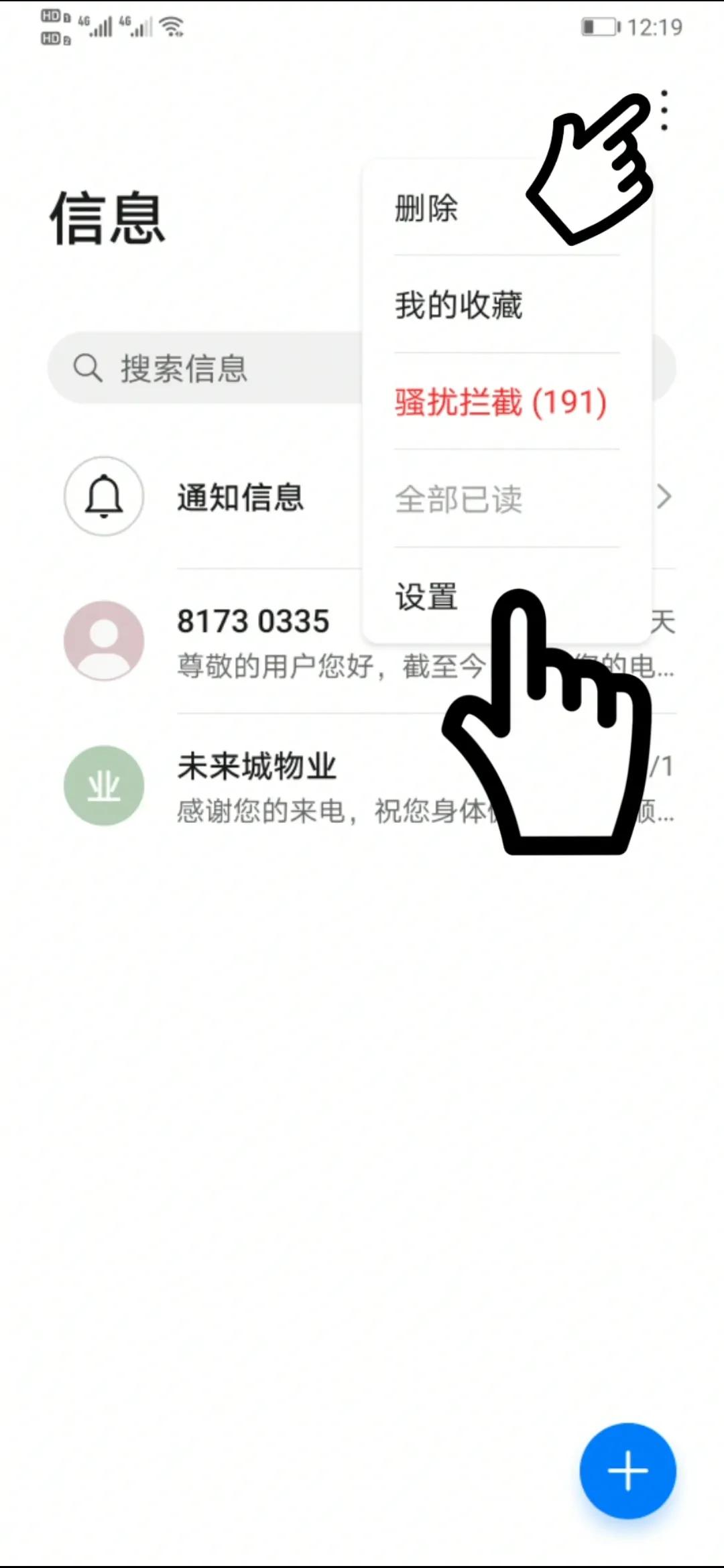Image resolution: width=724 pixels, height=1568 pixels.
Task: Click the 4G signal strength icon
Action: (97, 25)
